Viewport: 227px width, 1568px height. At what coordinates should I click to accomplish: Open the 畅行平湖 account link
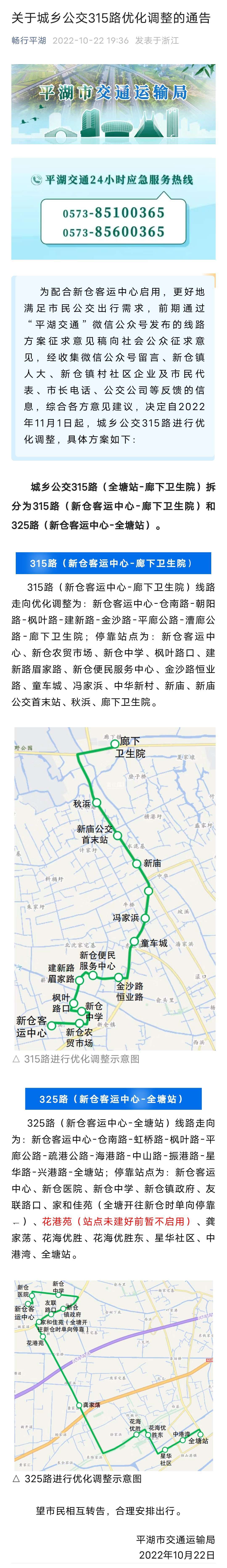pyautogui.click(x=29, y=40)
